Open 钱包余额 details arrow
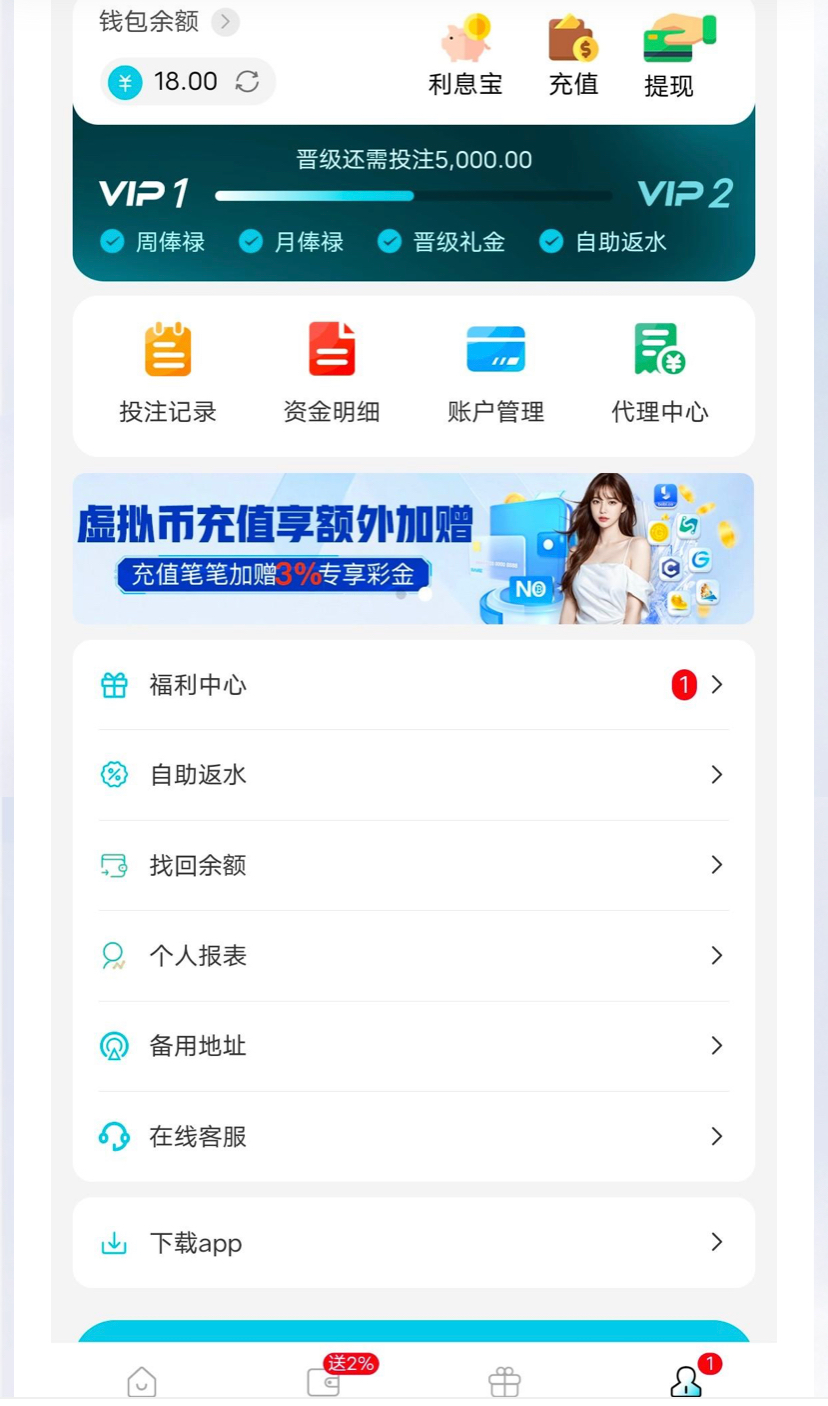Screen dimensions: 828x1406 coord(225,21)
